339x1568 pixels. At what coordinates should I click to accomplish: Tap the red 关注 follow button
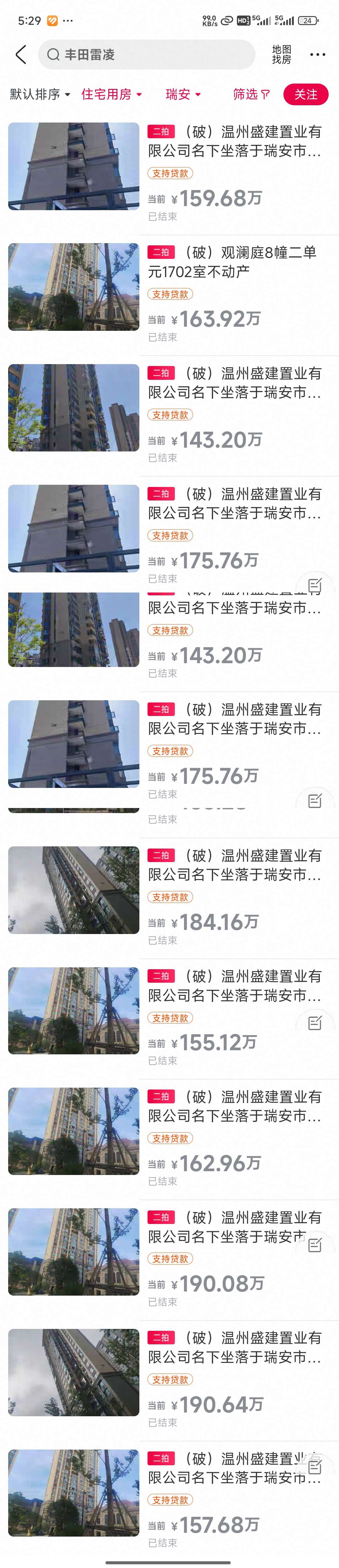tap(305, 94)
